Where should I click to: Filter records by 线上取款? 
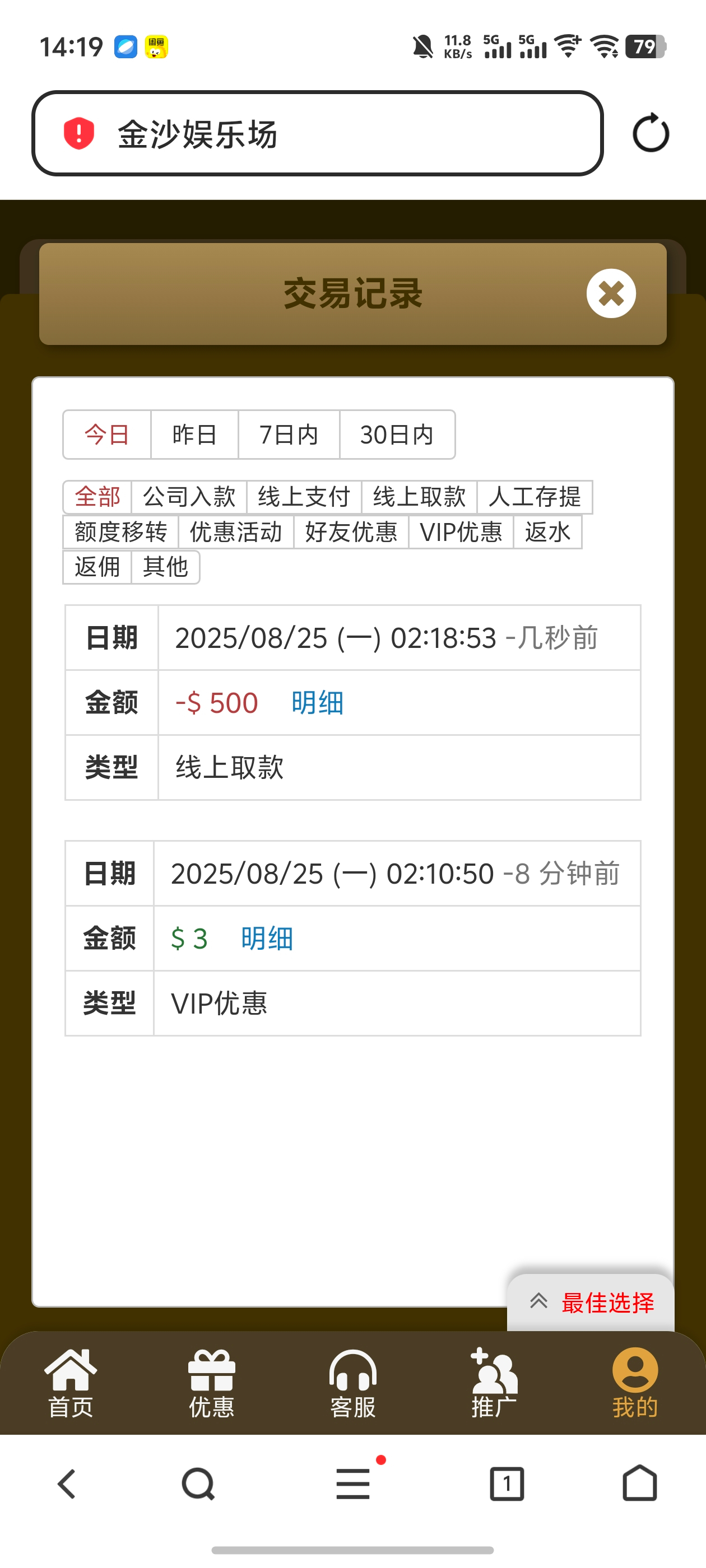(419, 497)
